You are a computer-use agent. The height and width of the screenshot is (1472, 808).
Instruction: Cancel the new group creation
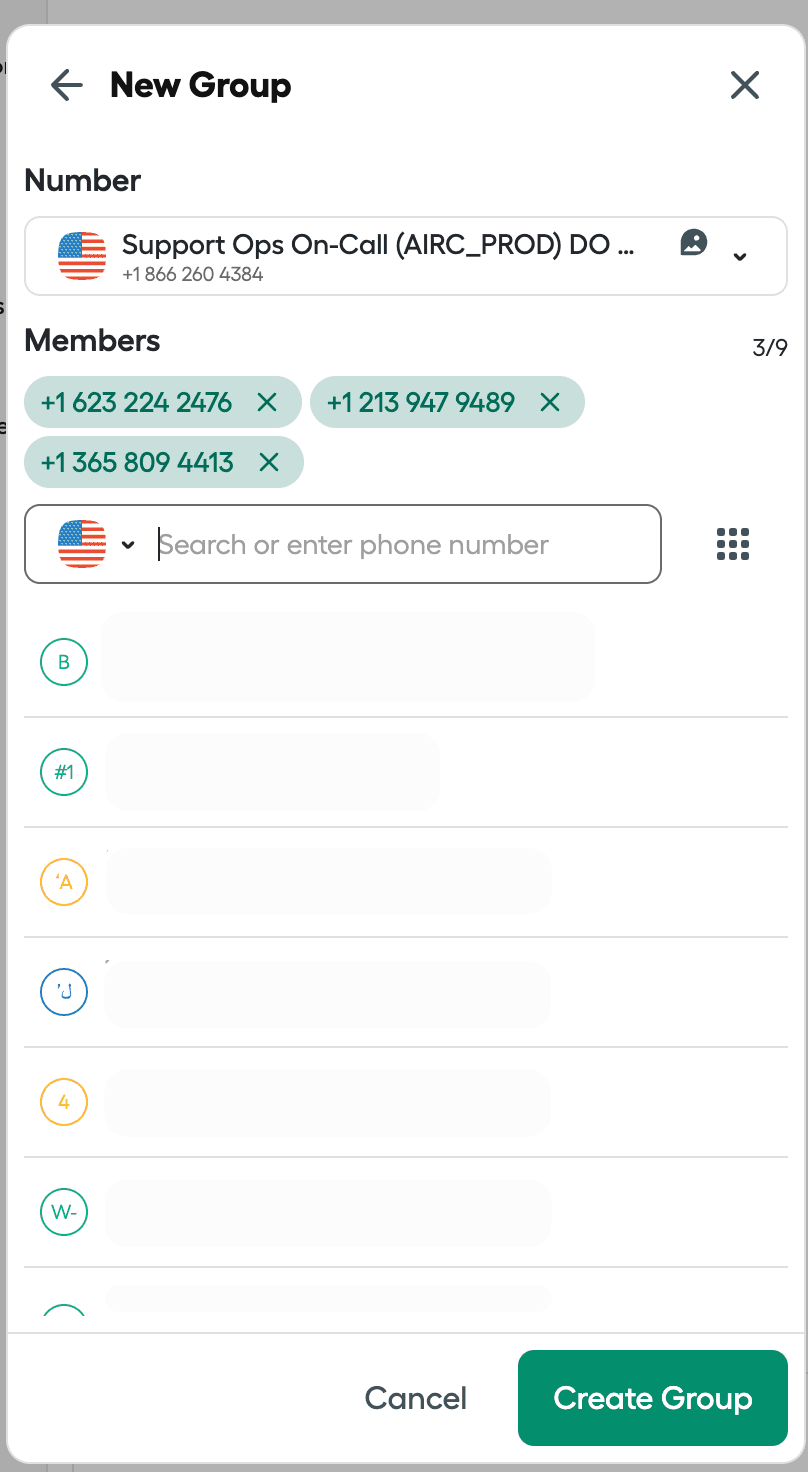tap(415, 1397)
